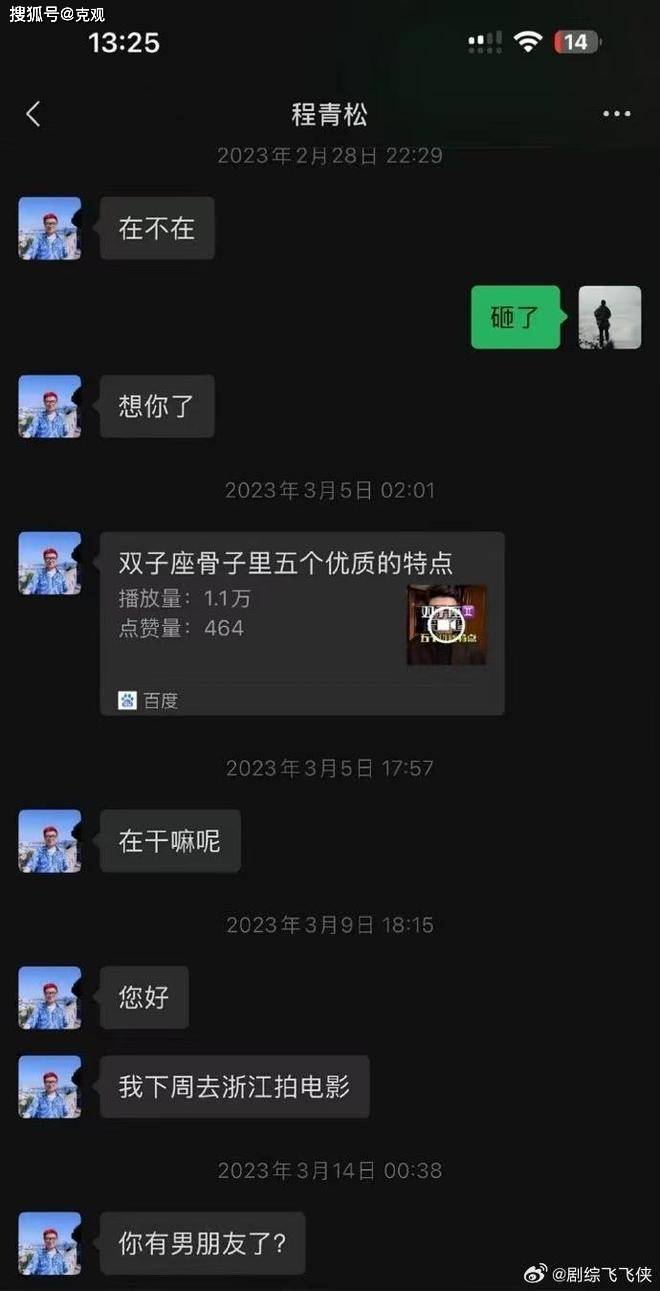View profile from the avatar beside 你有男朋友了?
The width and height of the screenshot is (660, 1291).
point(50,1243)
